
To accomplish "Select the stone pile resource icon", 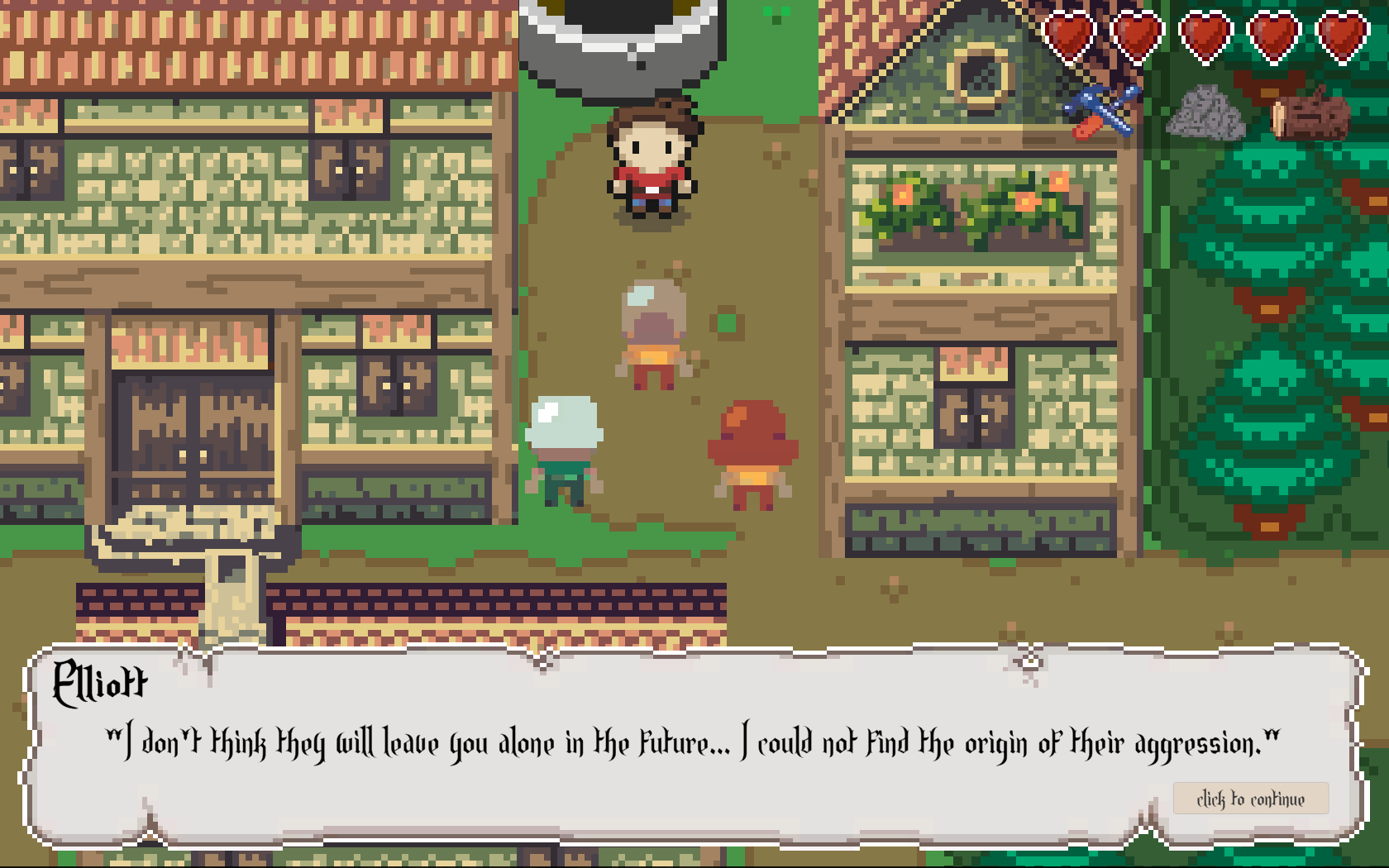I will click(1205, 113).
